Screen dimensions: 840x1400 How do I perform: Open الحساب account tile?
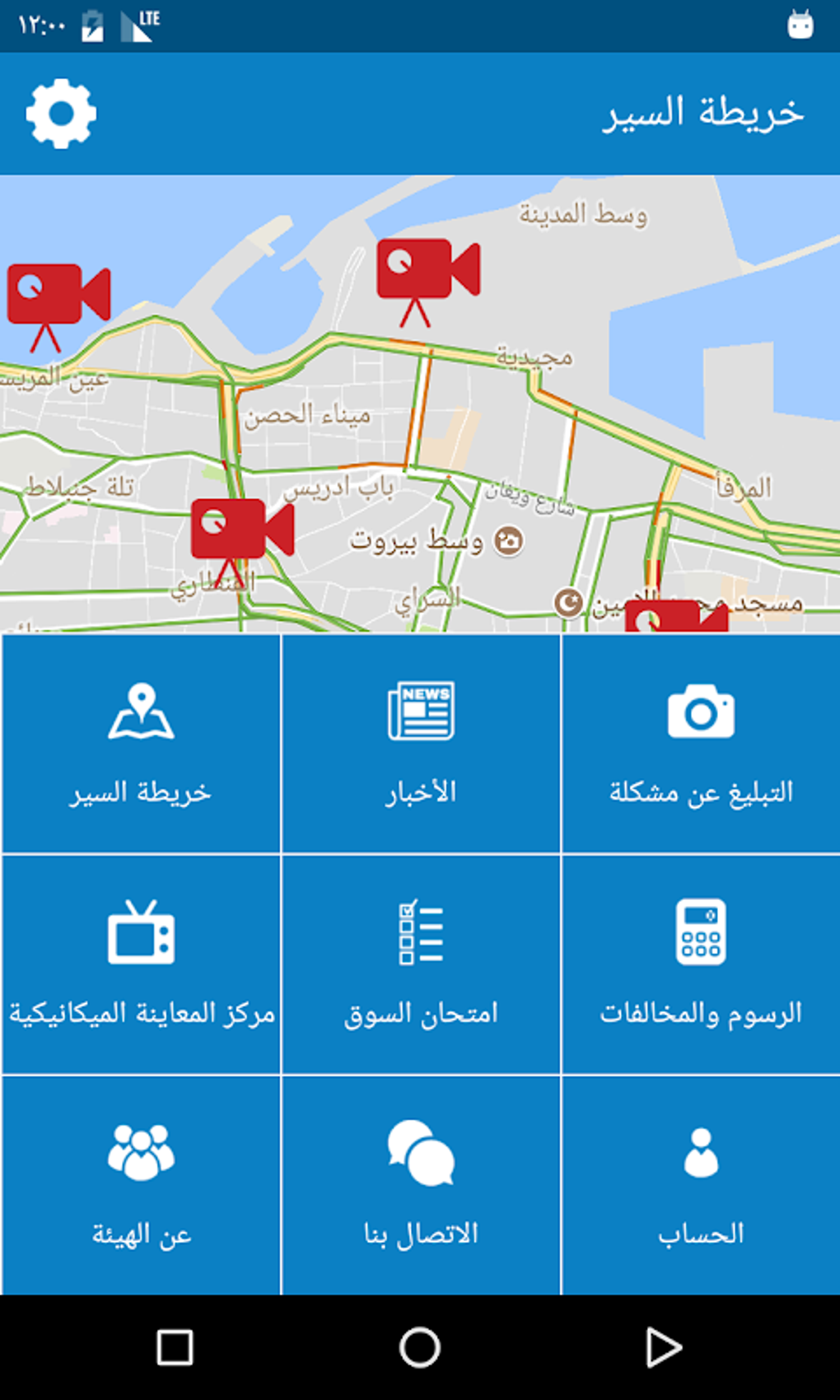[701, 1185]
